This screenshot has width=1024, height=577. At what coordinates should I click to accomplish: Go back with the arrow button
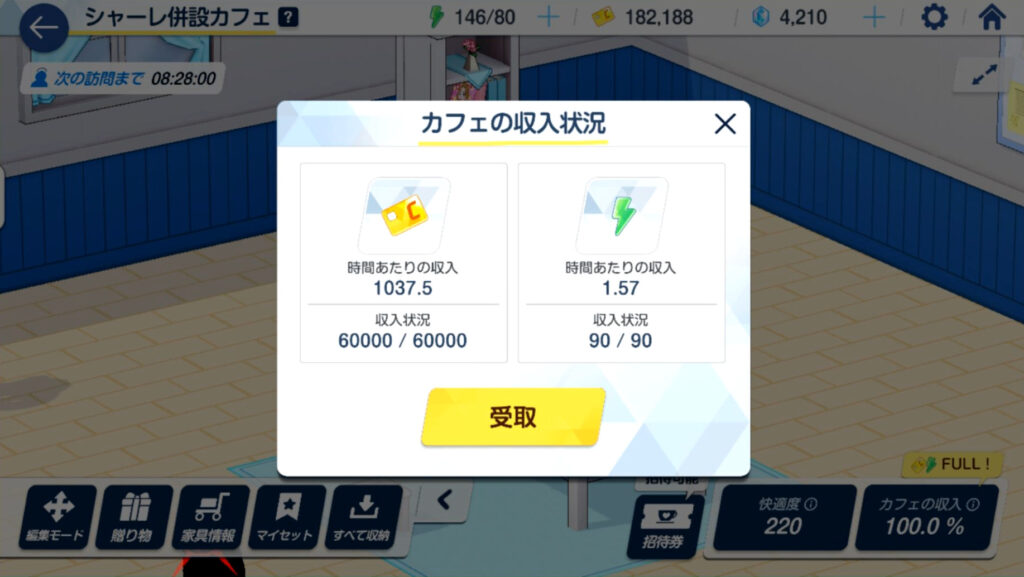tap(43, 28)
